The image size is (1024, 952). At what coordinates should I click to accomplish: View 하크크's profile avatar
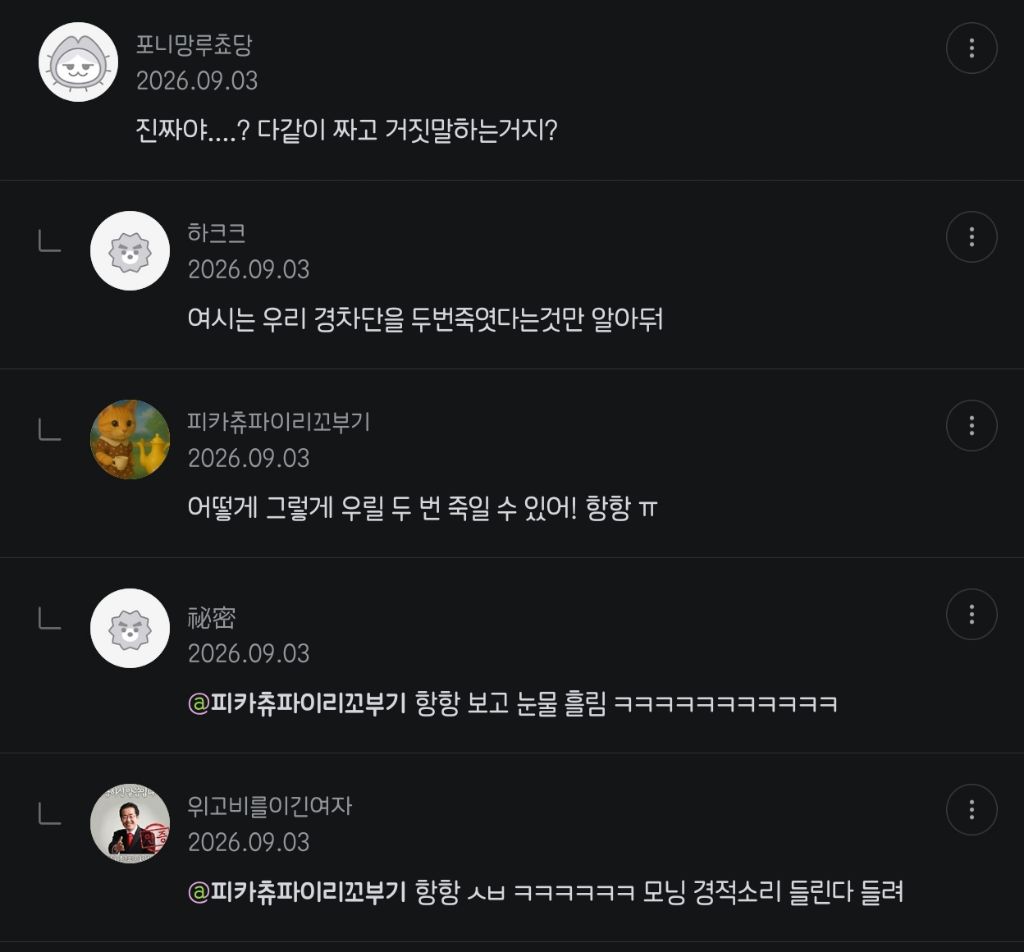coord(130,251)
